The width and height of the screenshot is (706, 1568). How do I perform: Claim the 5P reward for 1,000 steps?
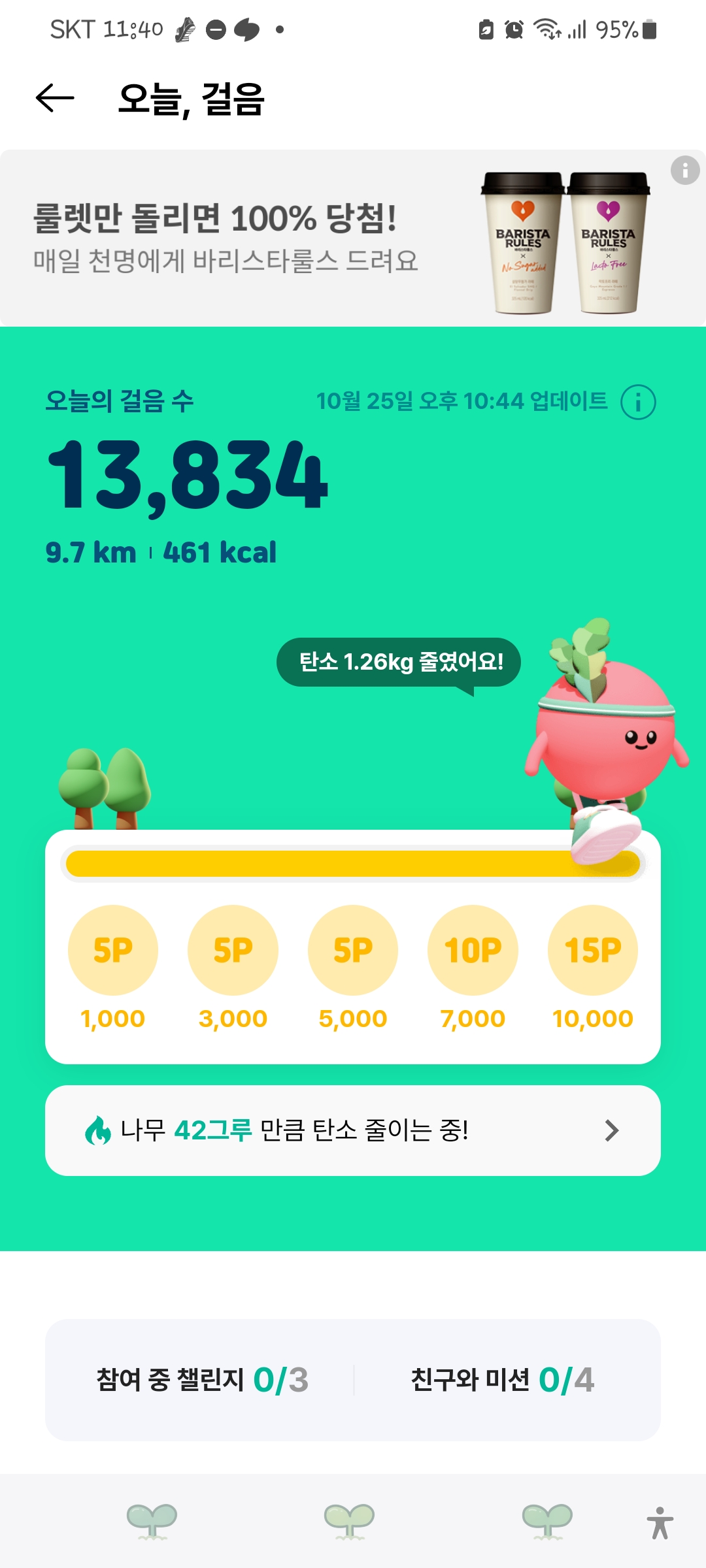[x=113, y=949]
